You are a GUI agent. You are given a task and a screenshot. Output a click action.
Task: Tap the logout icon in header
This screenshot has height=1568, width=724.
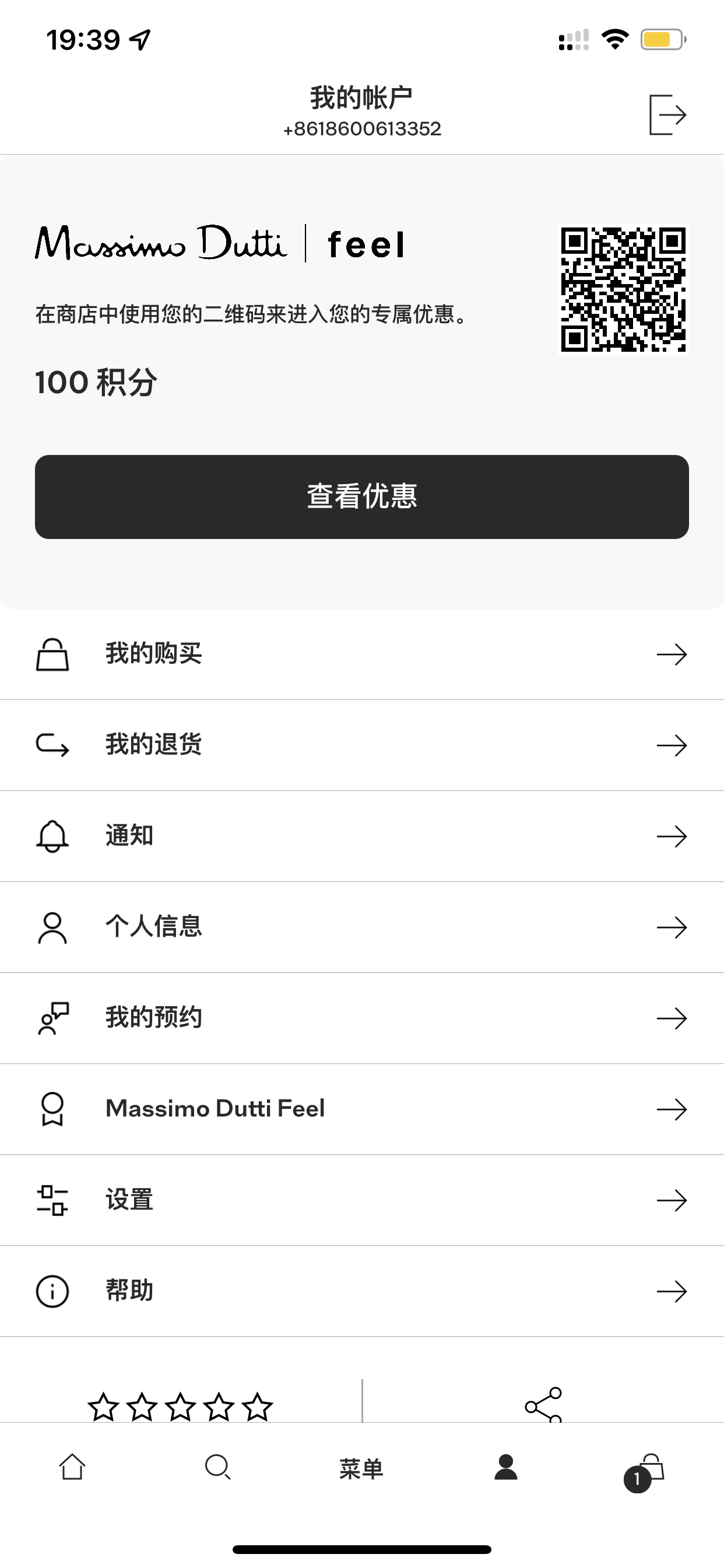(667, 114)
